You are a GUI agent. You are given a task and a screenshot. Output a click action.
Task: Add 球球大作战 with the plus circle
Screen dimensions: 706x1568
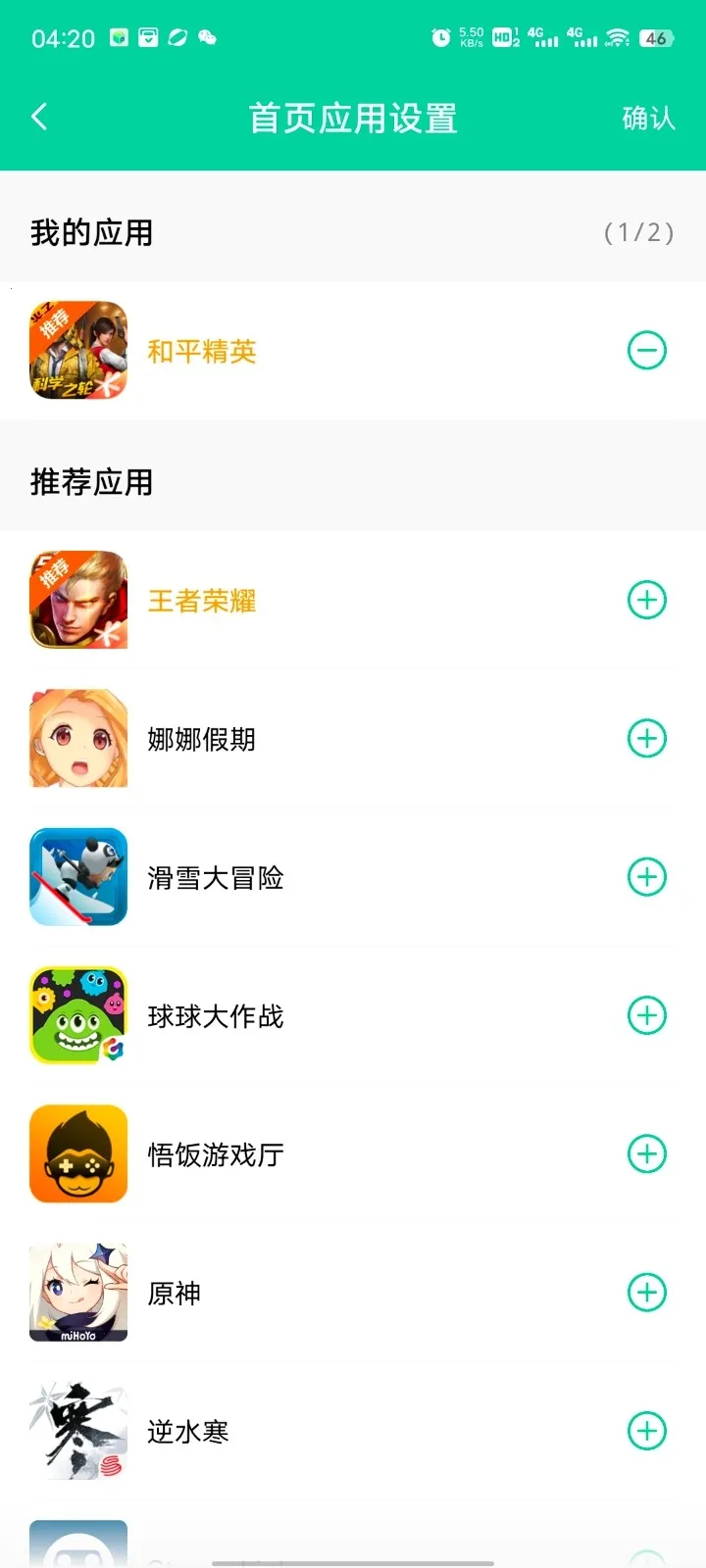point(646,1015)
